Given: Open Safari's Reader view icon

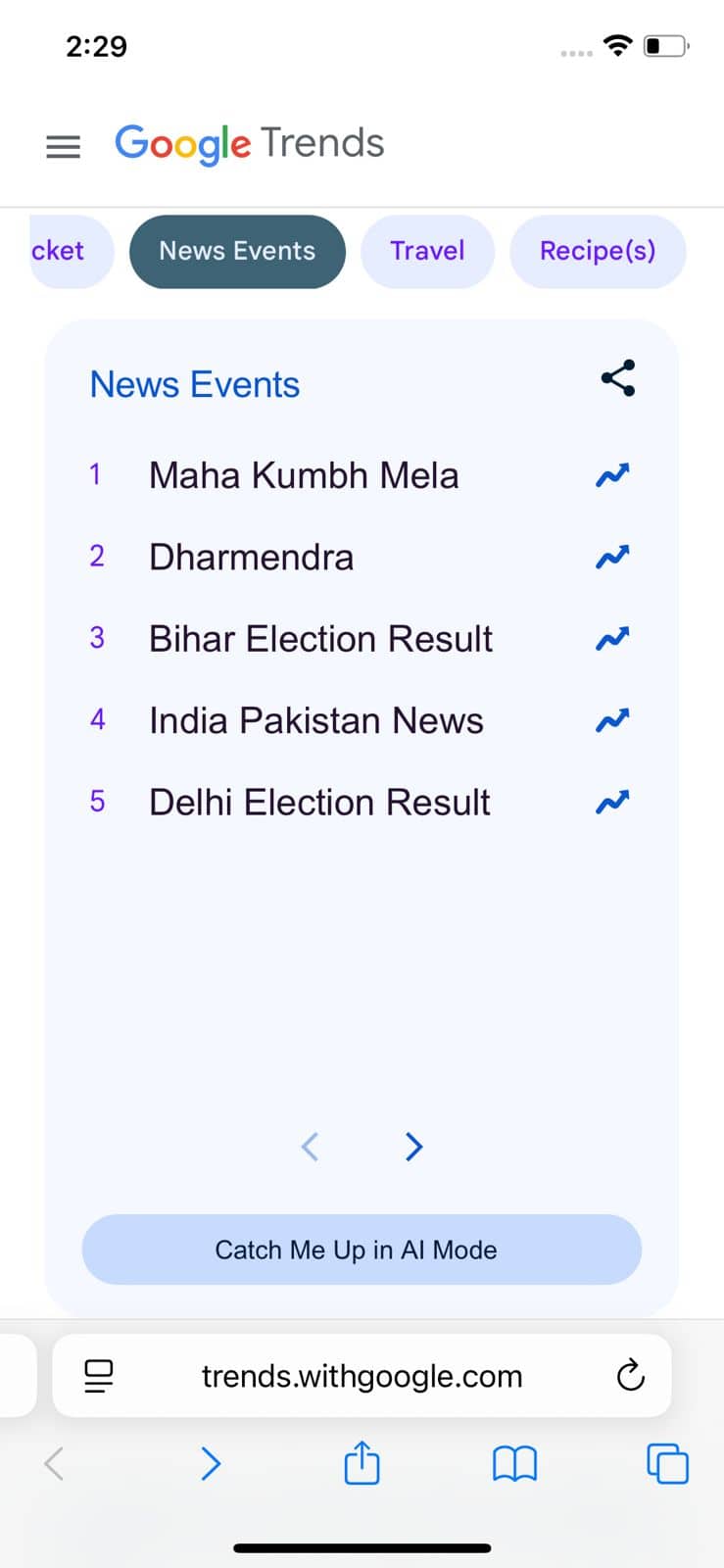Looking at the screenshot, I should tap(98, 1375).
